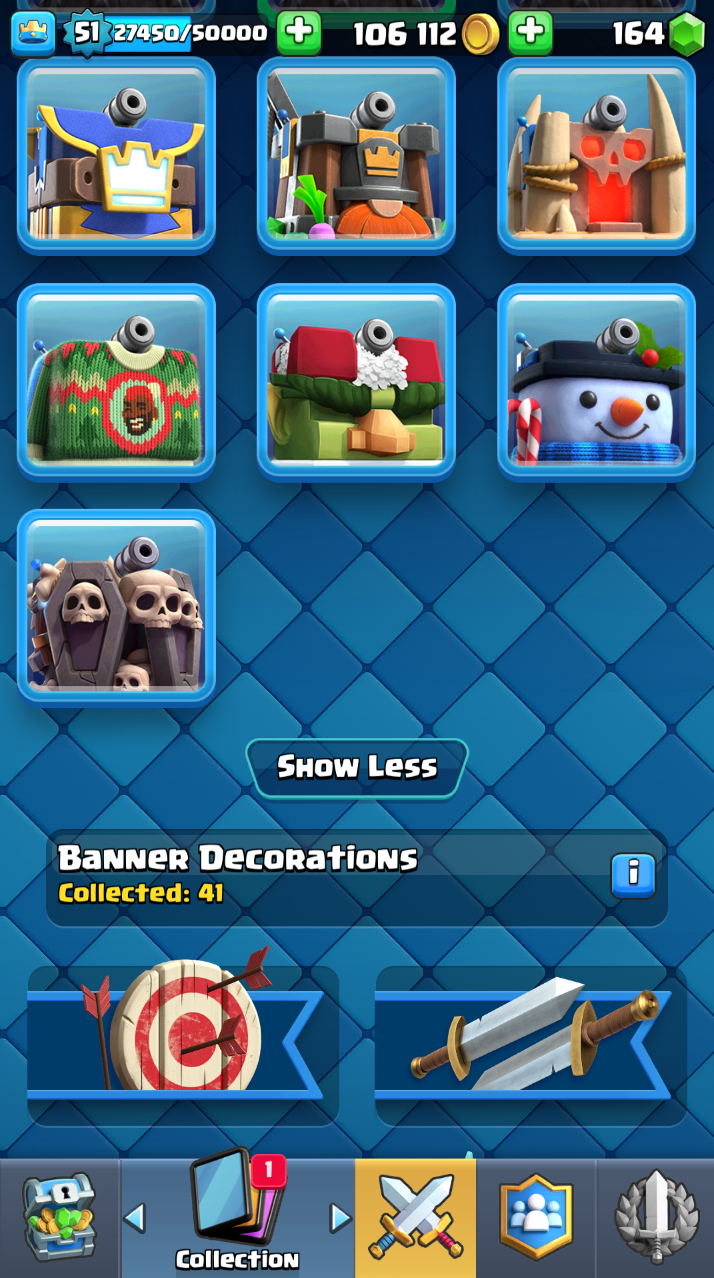Image resolution: width=714 pixels, height=1278 pixels.
Task: Select the blue crown tower skin
Action: (x=116, y=155)
